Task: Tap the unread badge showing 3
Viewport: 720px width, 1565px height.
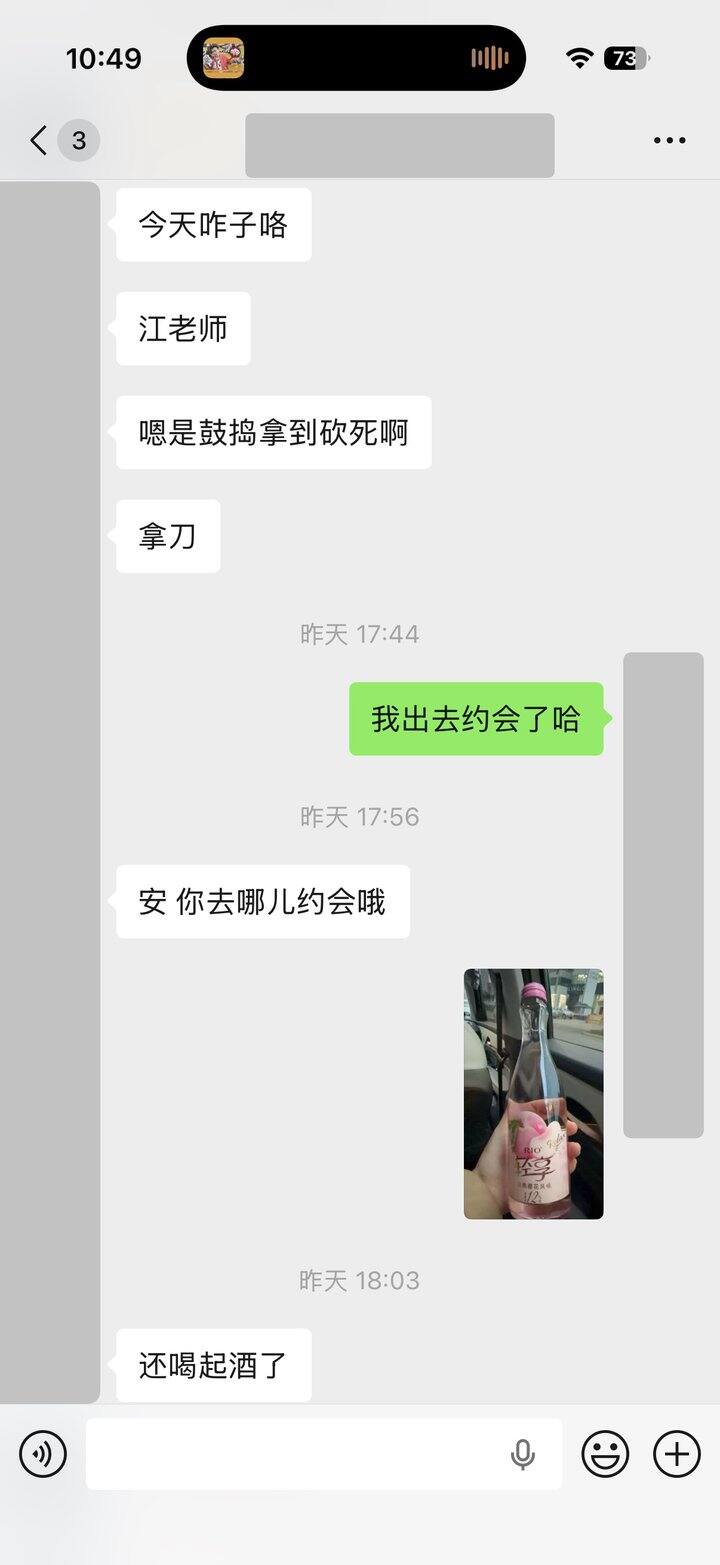Action: (76, 140)
